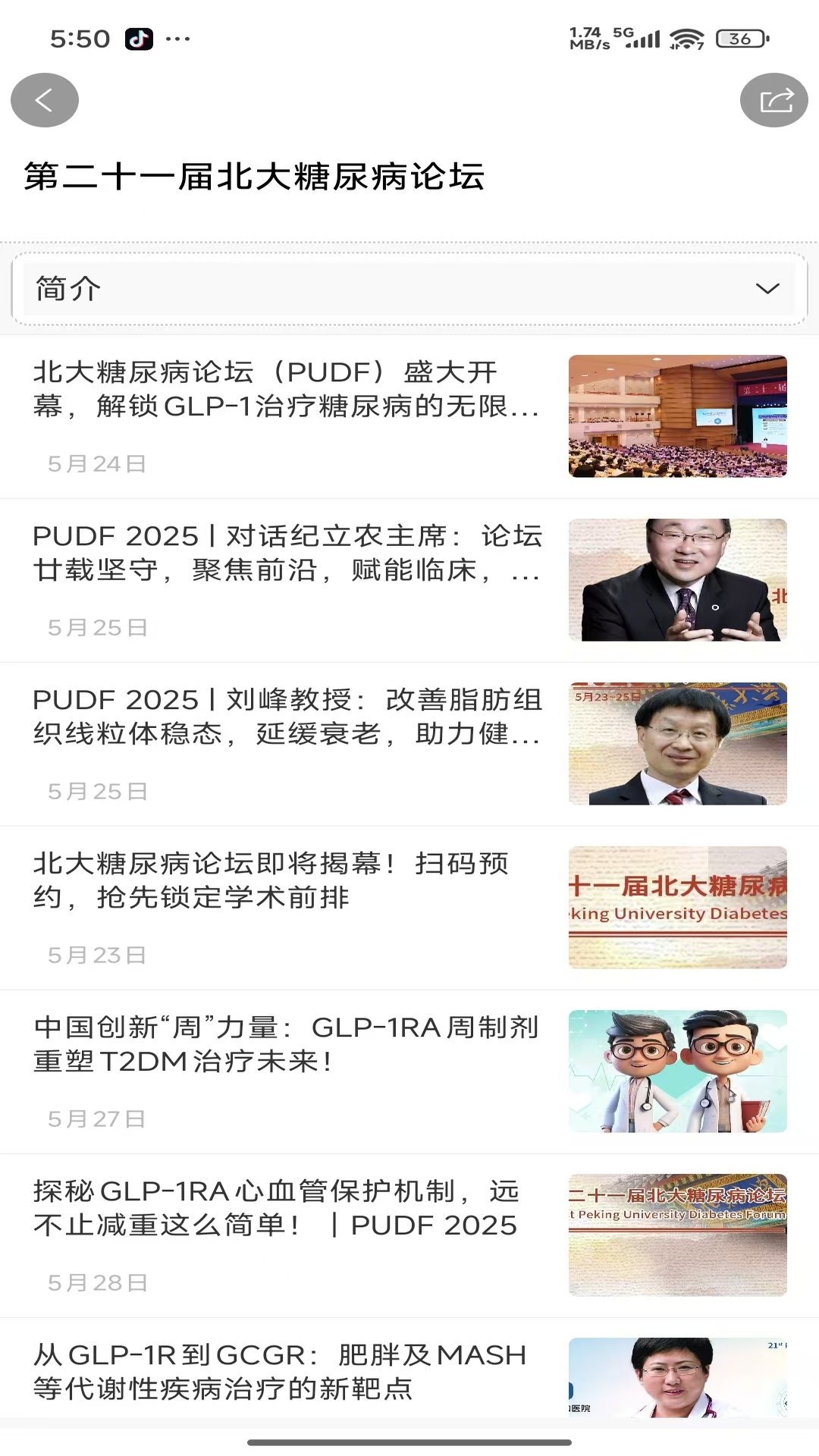Screen dimensions: 819x1456
Task: Tap the three-dot indicator next to the clock
Action: tap(179, 39)
